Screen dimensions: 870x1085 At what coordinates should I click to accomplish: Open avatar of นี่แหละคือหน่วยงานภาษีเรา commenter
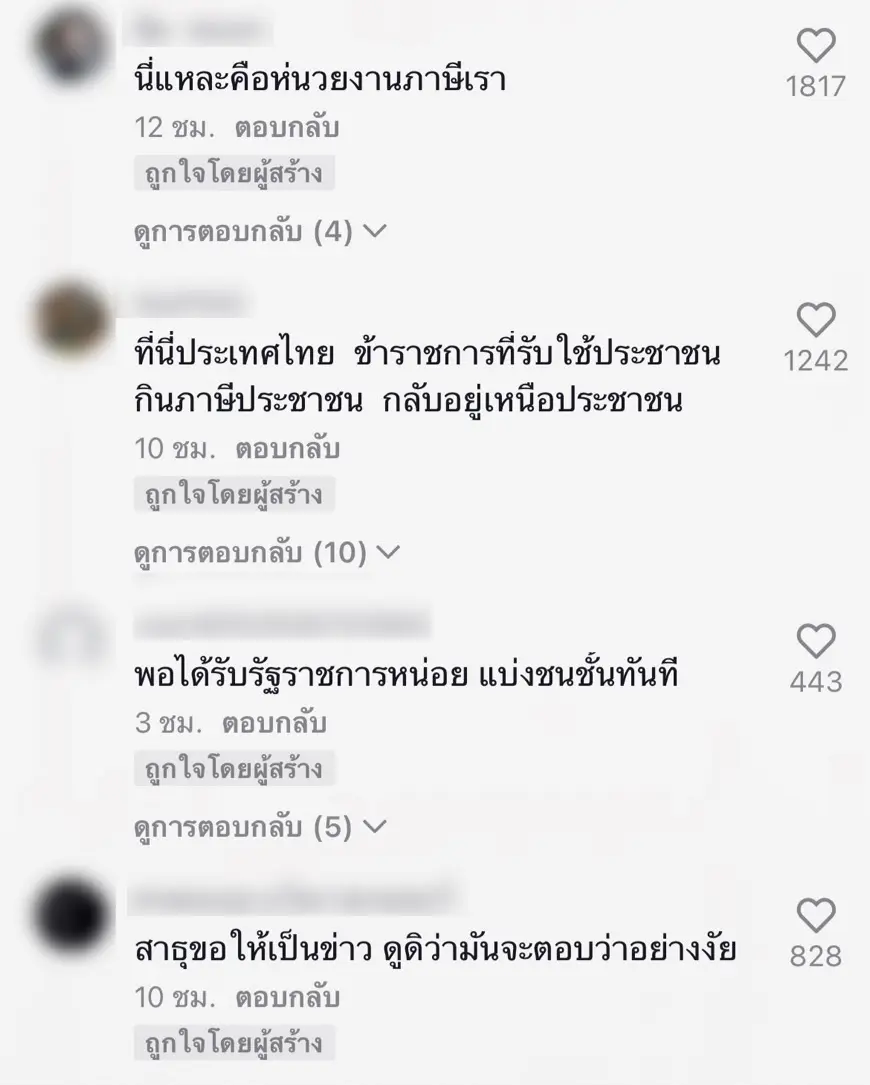68,48
